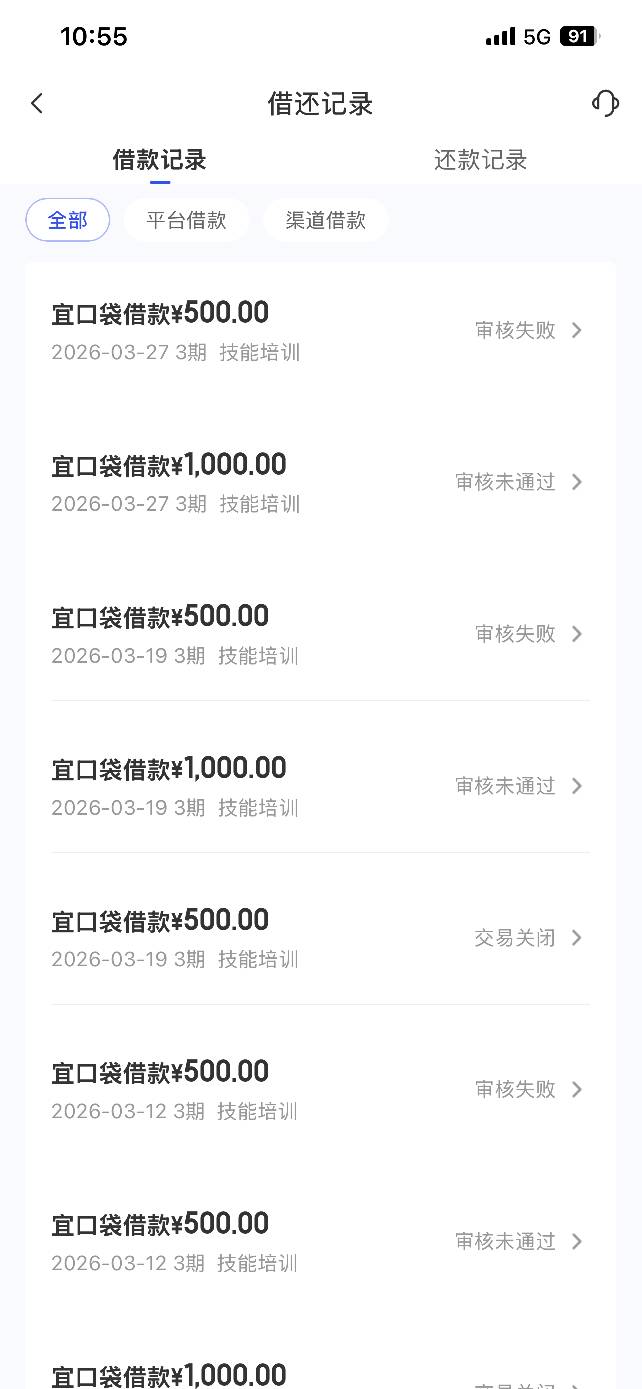The height and width of the screenshot is (1389, 642).
Task: Select the 借款记录 tab
Action: click(160, 160)
